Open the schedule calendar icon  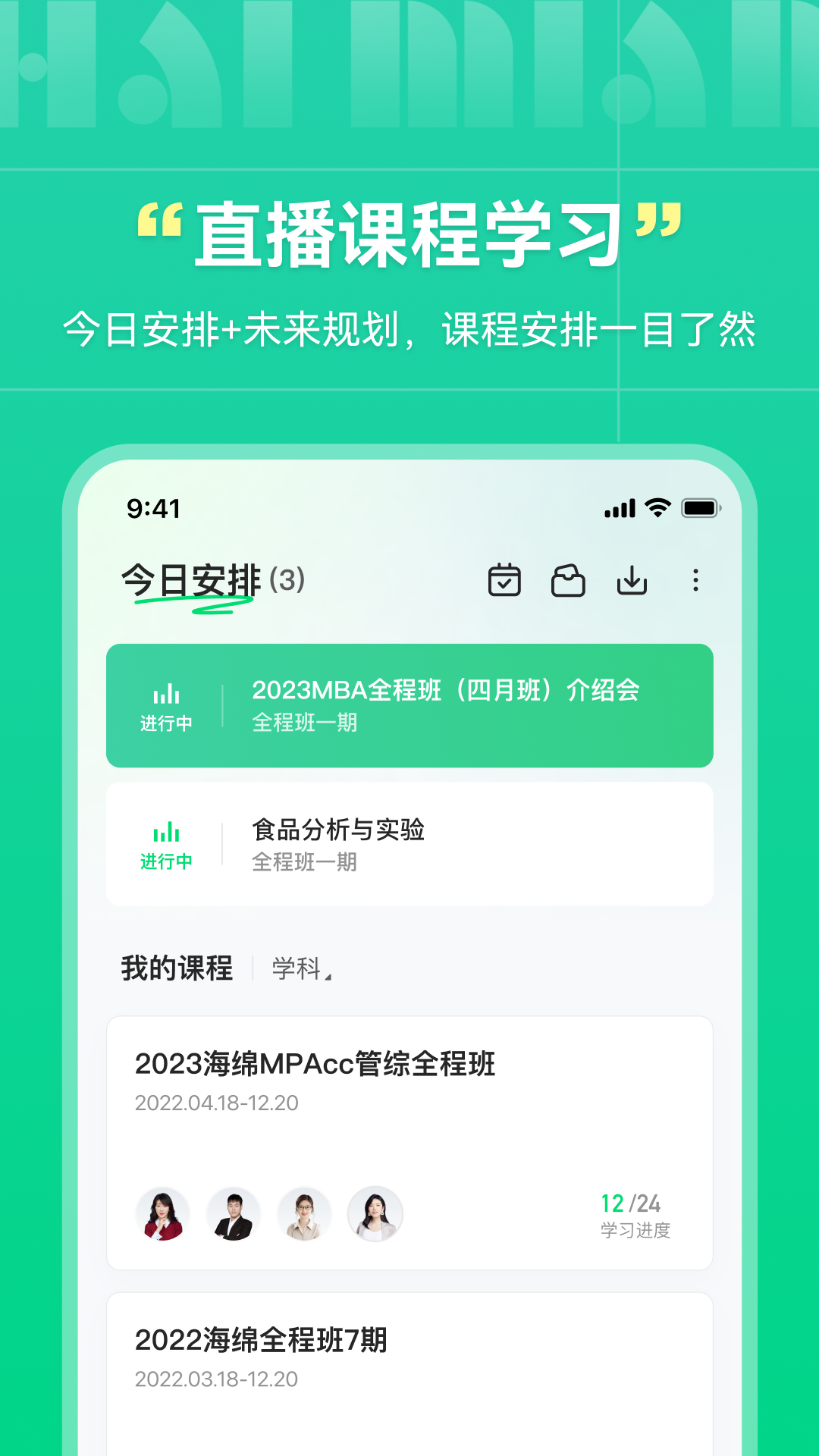[505, 581]
